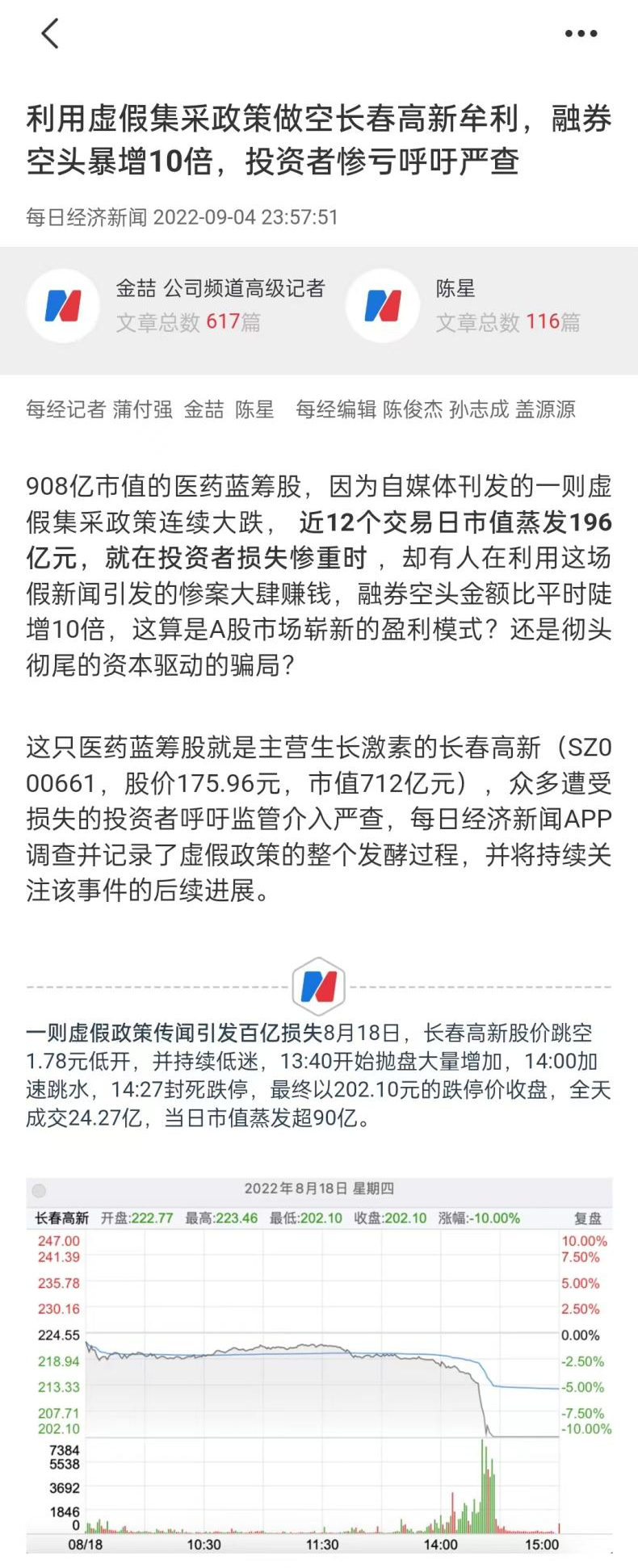Viewport: 638px width, 1568px height.
Task: Open author 金喆's profile card
Action: point(176,306)
